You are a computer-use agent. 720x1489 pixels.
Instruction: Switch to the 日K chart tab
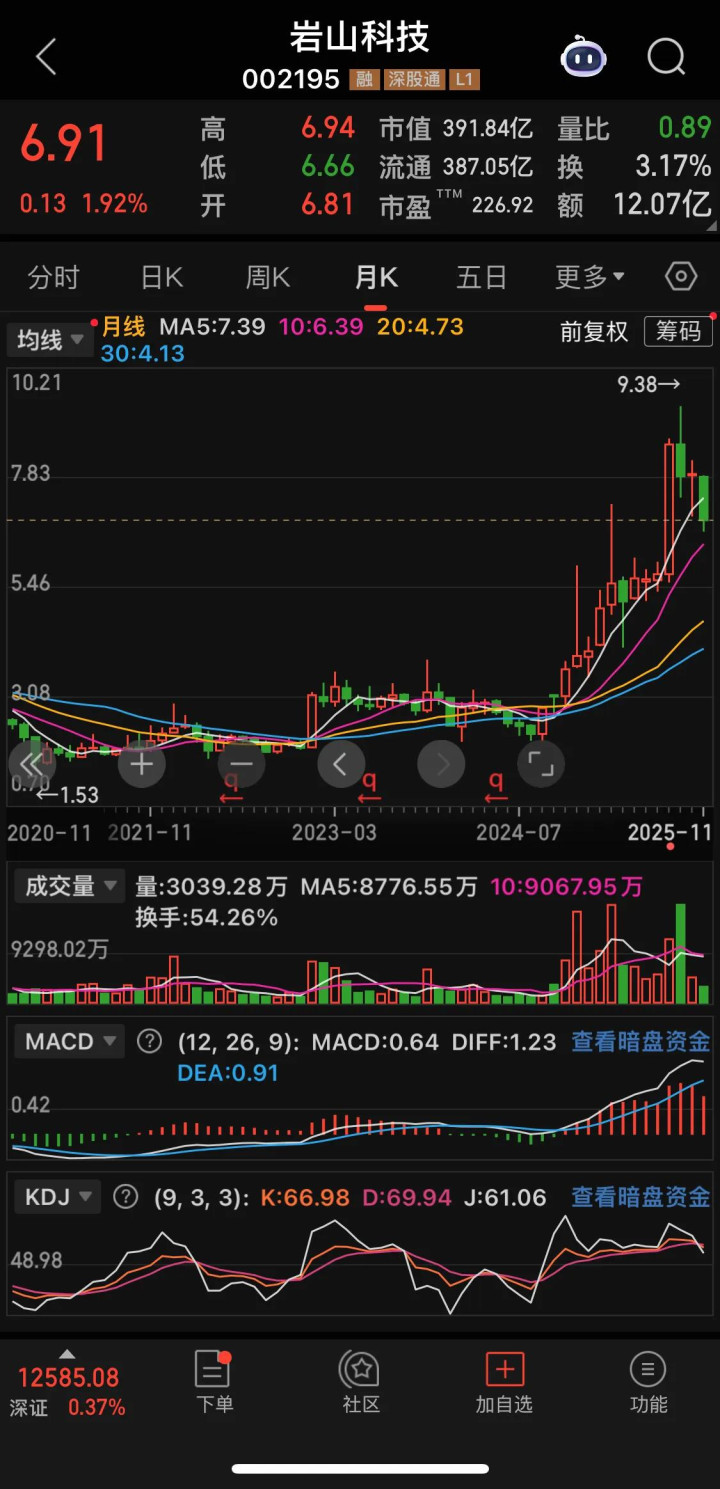(x=161, y=277)
